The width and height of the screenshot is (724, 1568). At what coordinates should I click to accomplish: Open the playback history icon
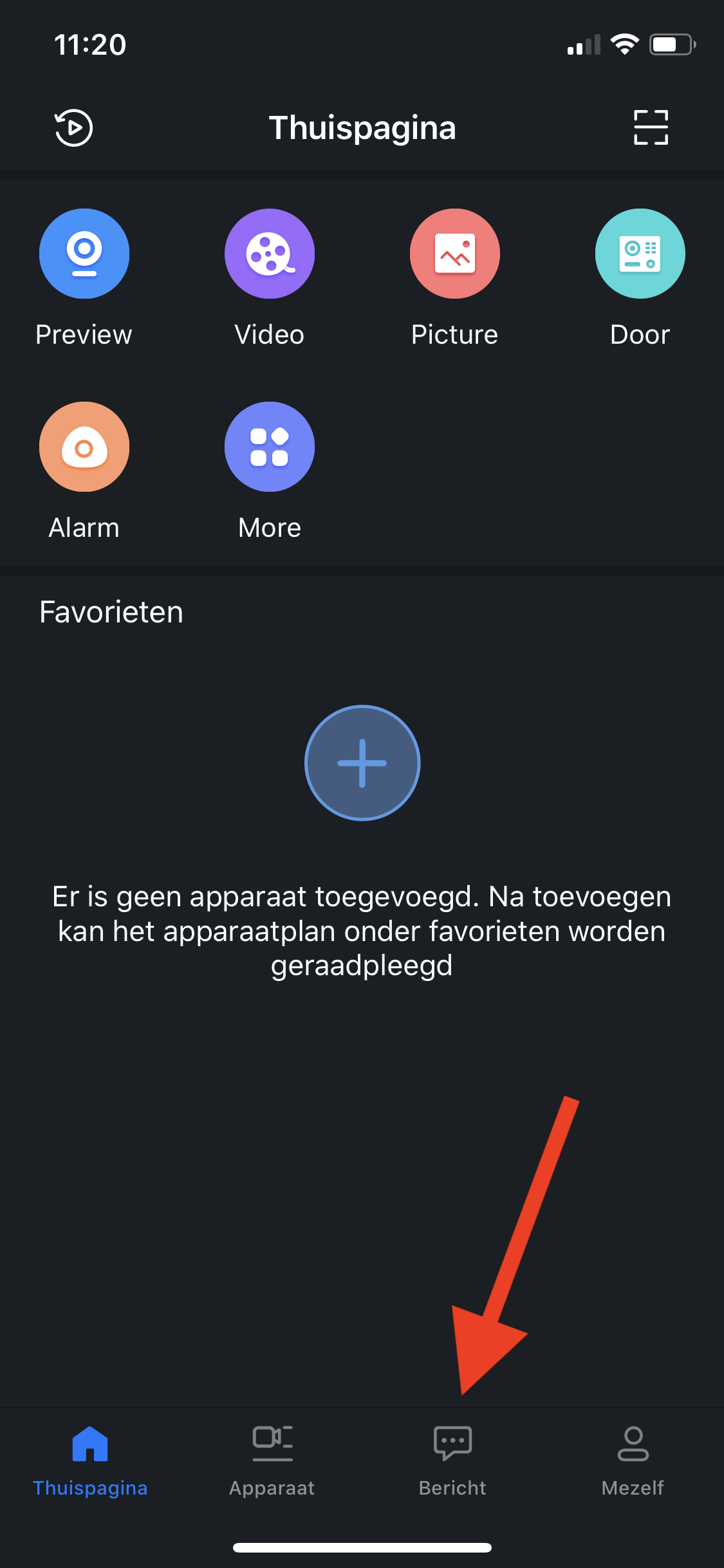[x=73, y=127]
